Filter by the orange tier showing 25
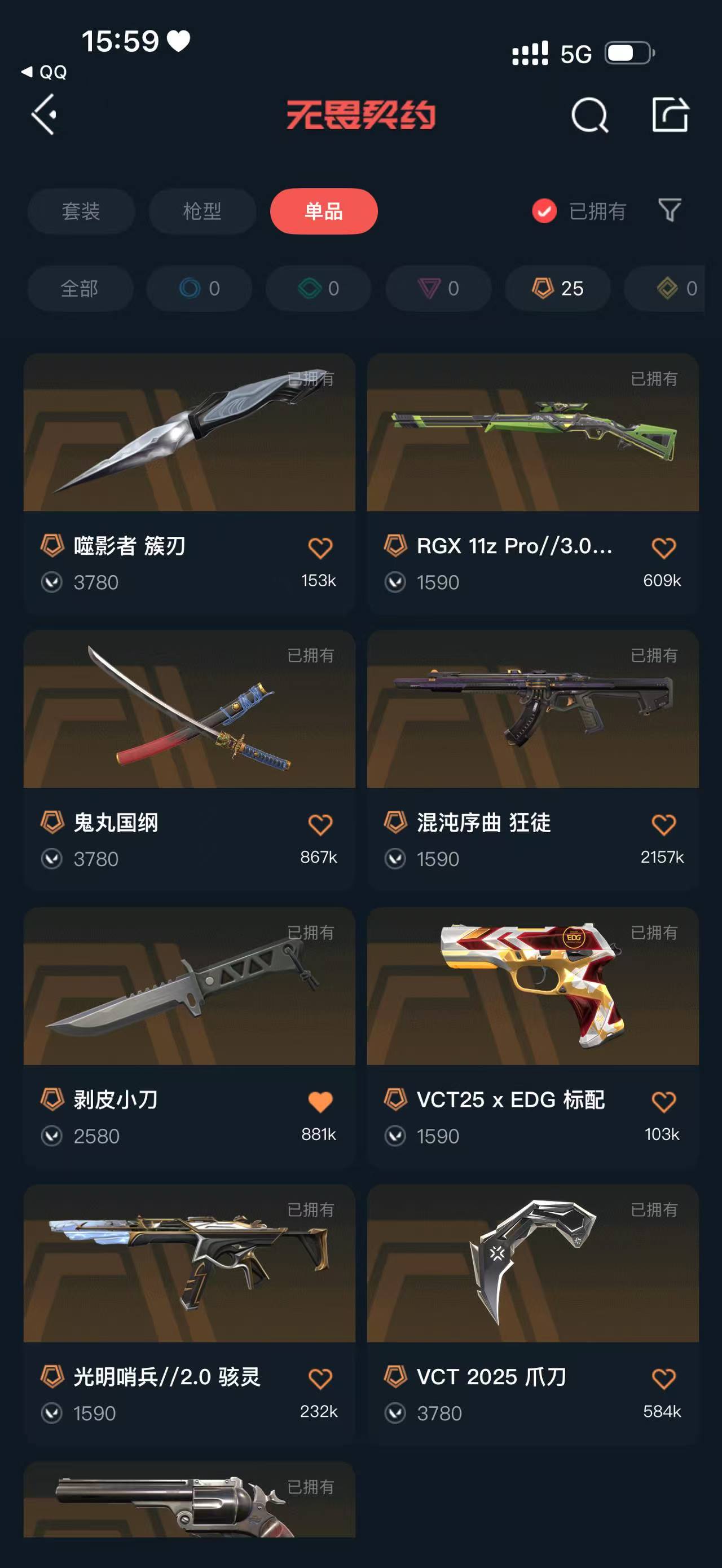 point(558,289)
